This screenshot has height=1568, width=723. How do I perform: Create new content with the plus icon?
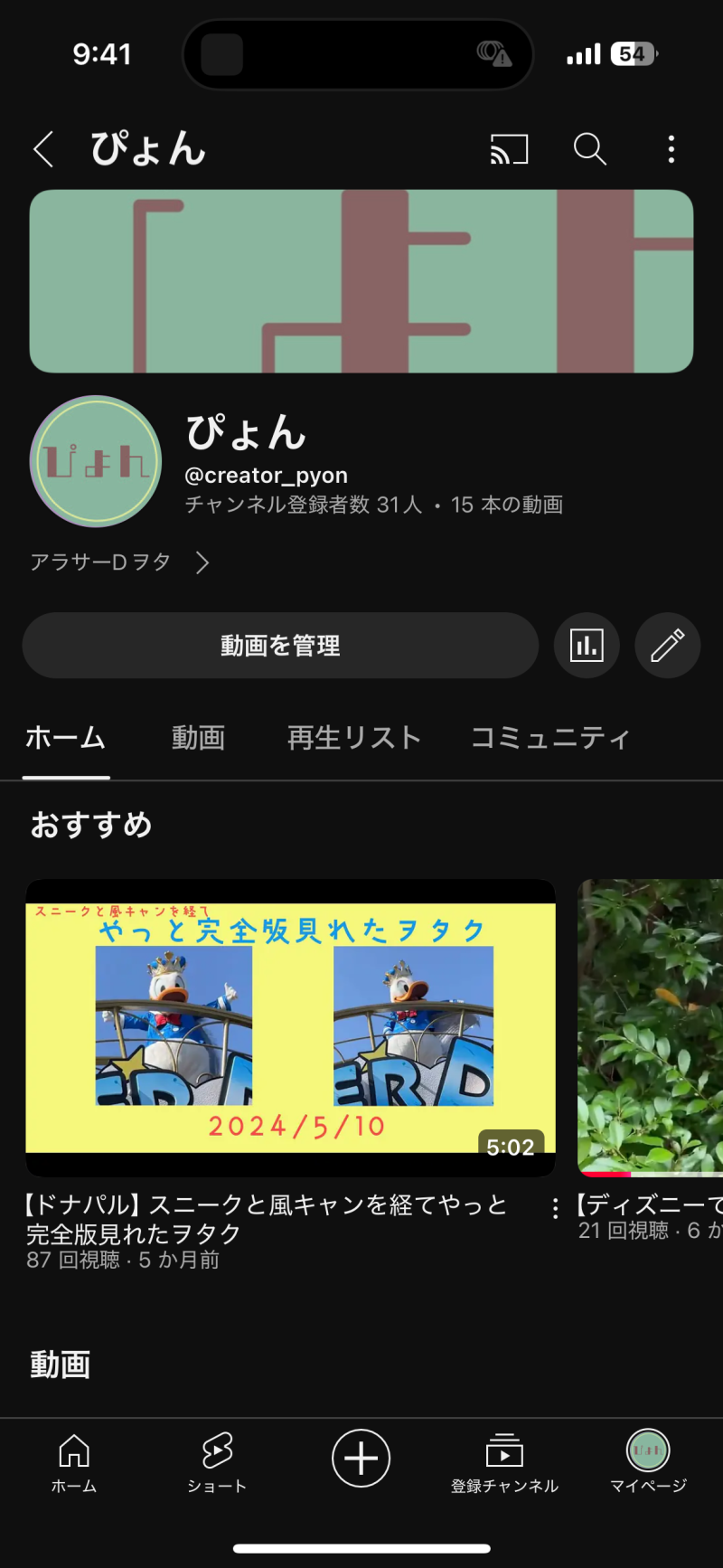(361, 1458)
